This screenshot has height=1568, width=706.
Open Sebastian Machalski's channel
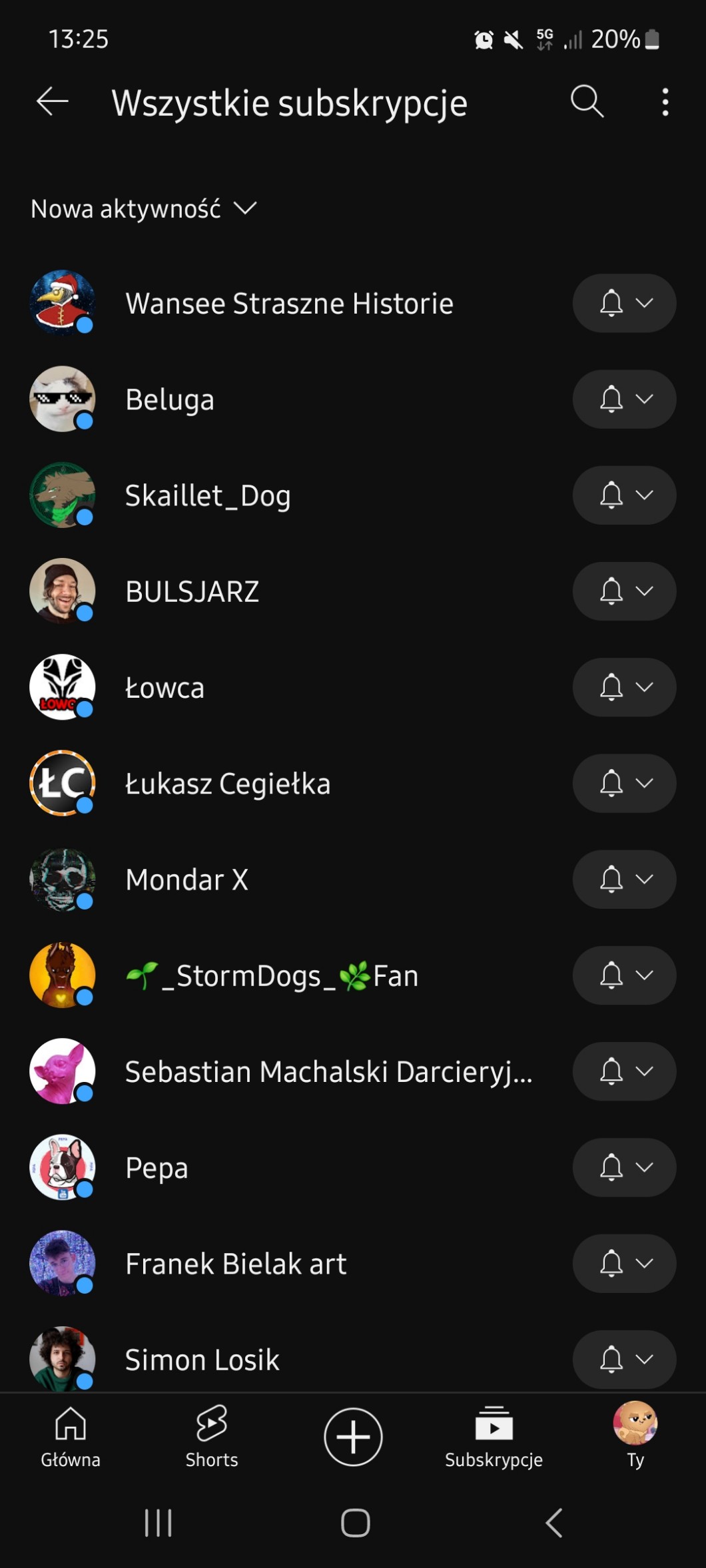[x=328, y=1072]
